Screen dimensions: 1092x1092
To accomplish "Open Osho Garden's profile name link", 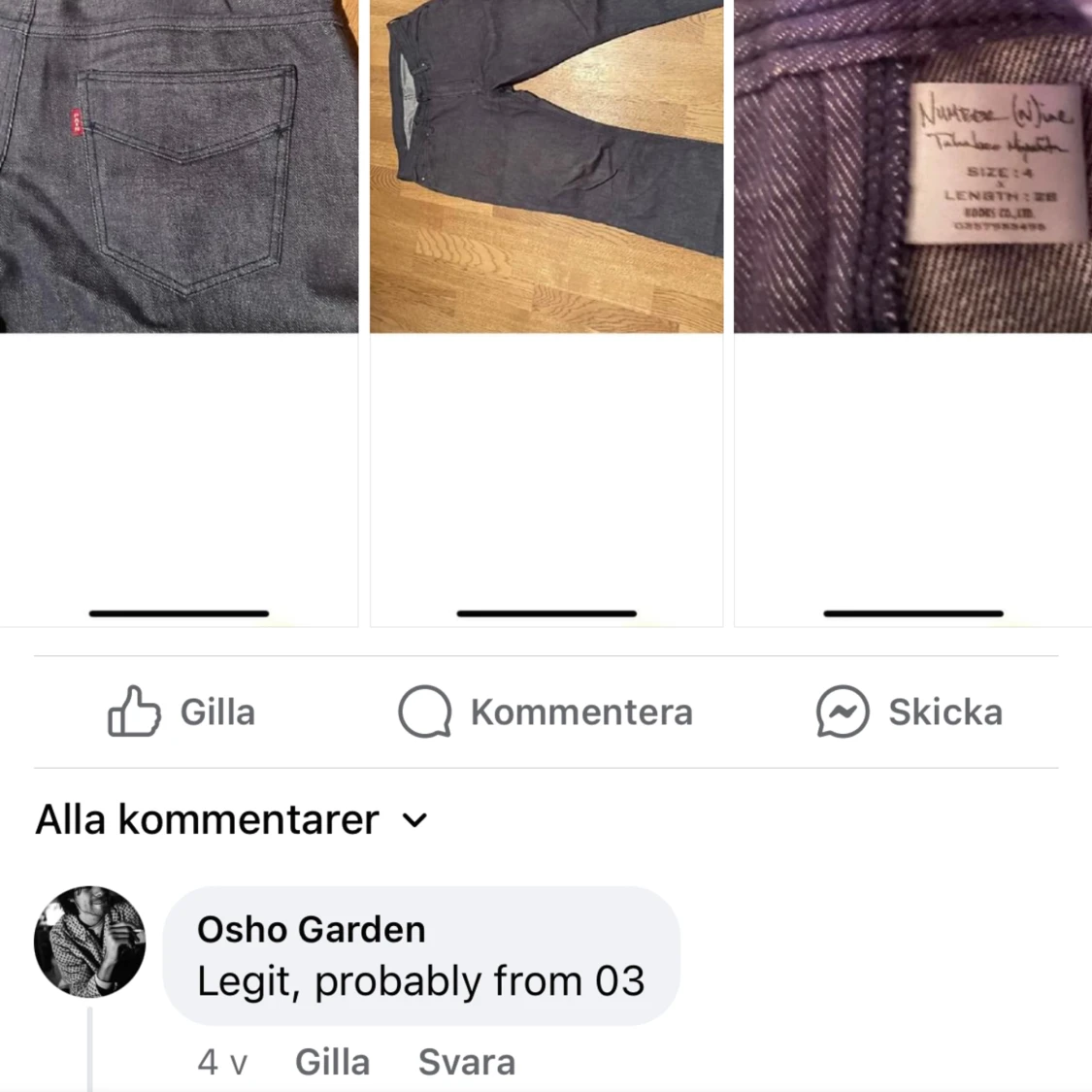I will coord(311,929).
